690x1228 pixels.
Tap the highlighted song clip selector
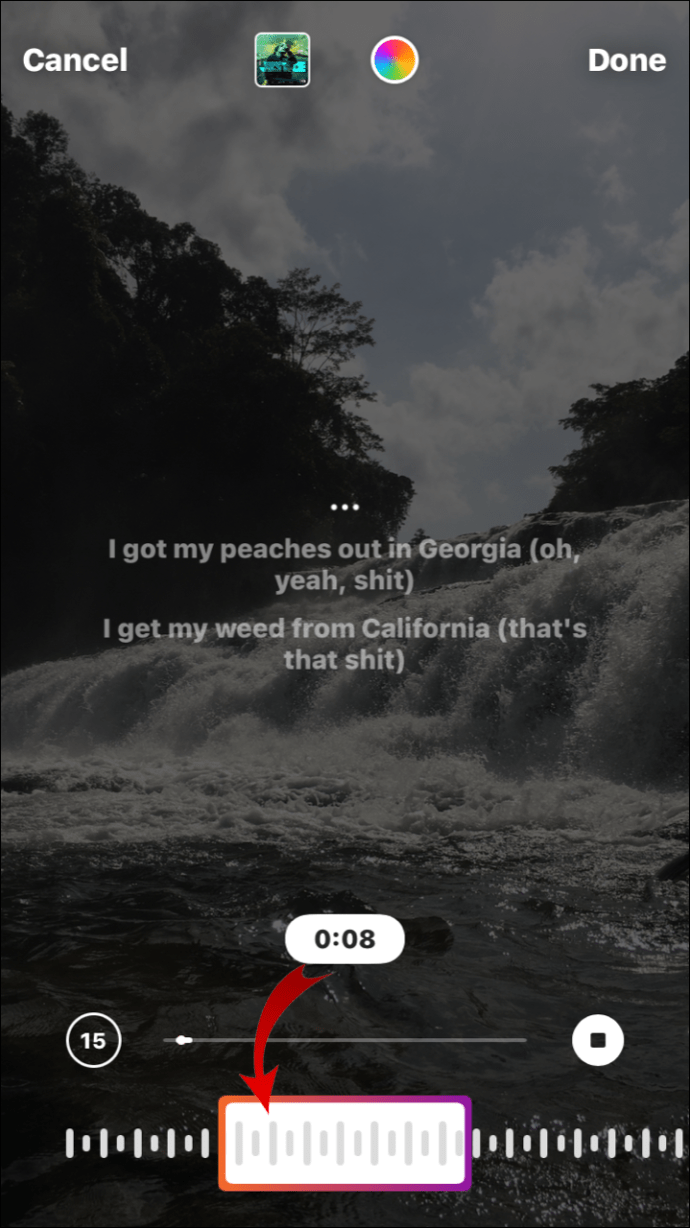pyautogui.click(x=345, y=1144)
